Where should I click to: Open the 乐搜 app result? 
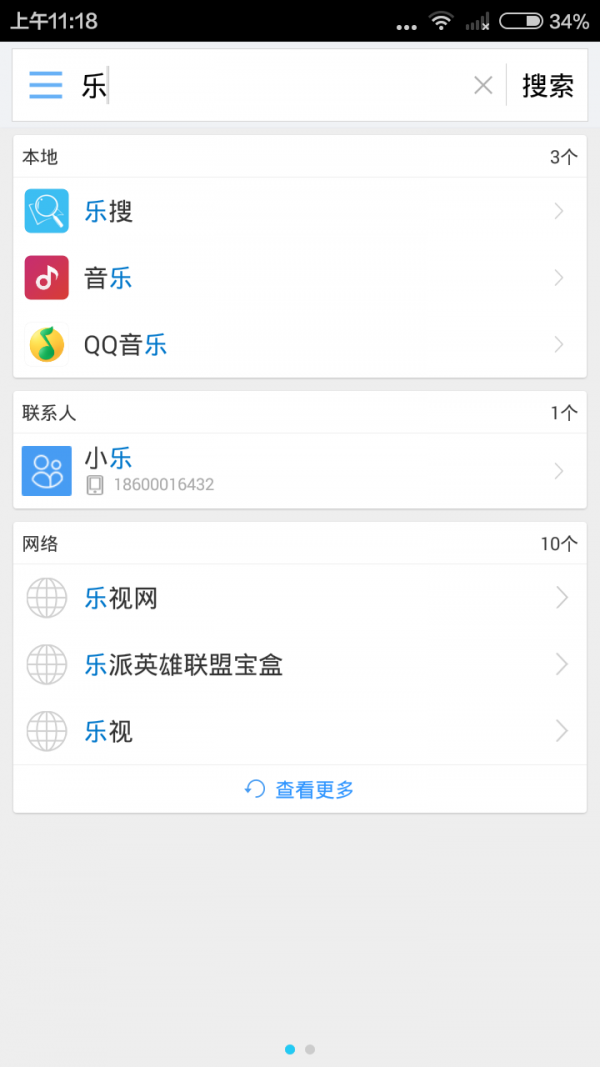(x=300, y=212)
